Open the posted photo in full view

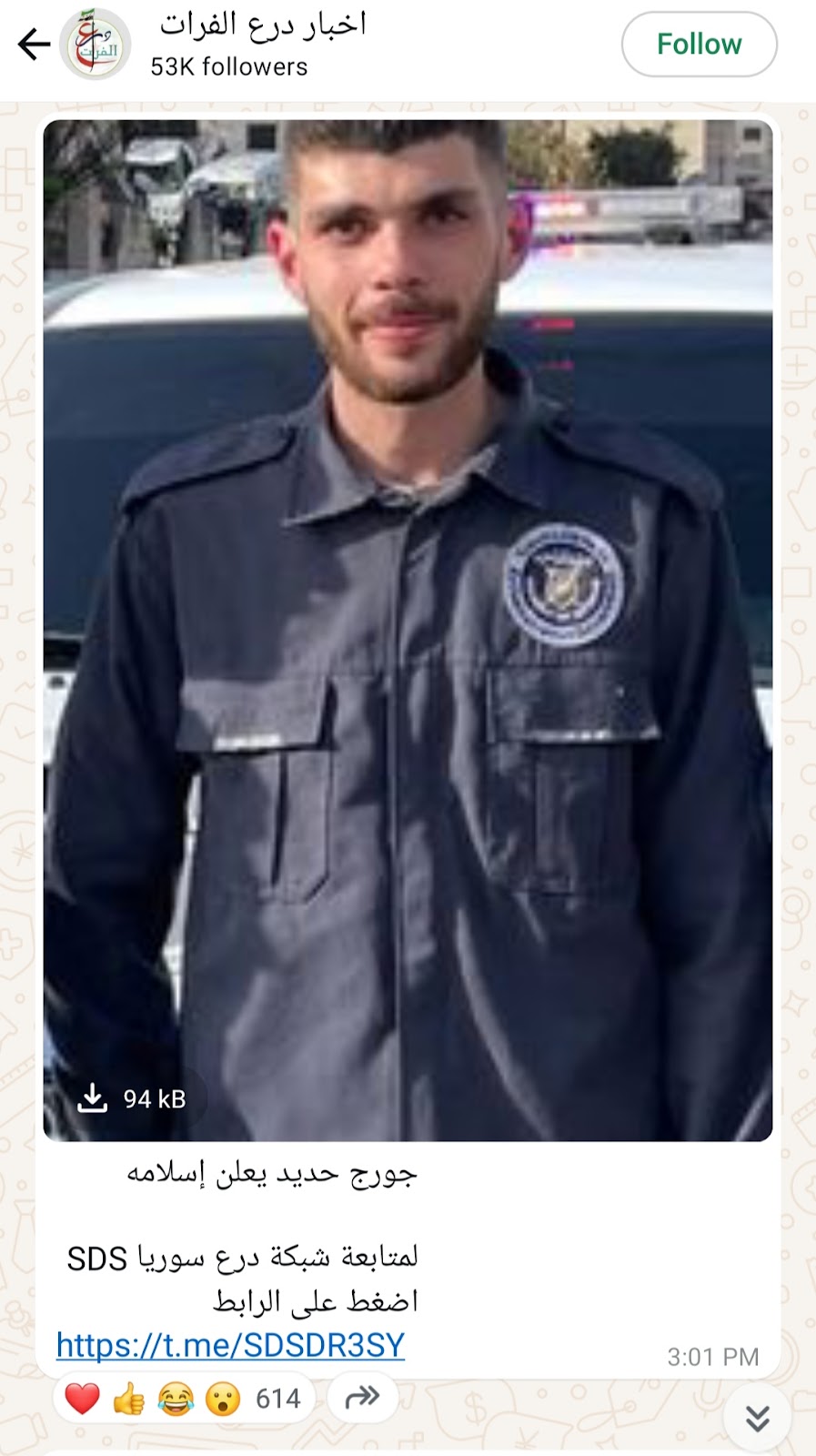[x=408, y=628]
